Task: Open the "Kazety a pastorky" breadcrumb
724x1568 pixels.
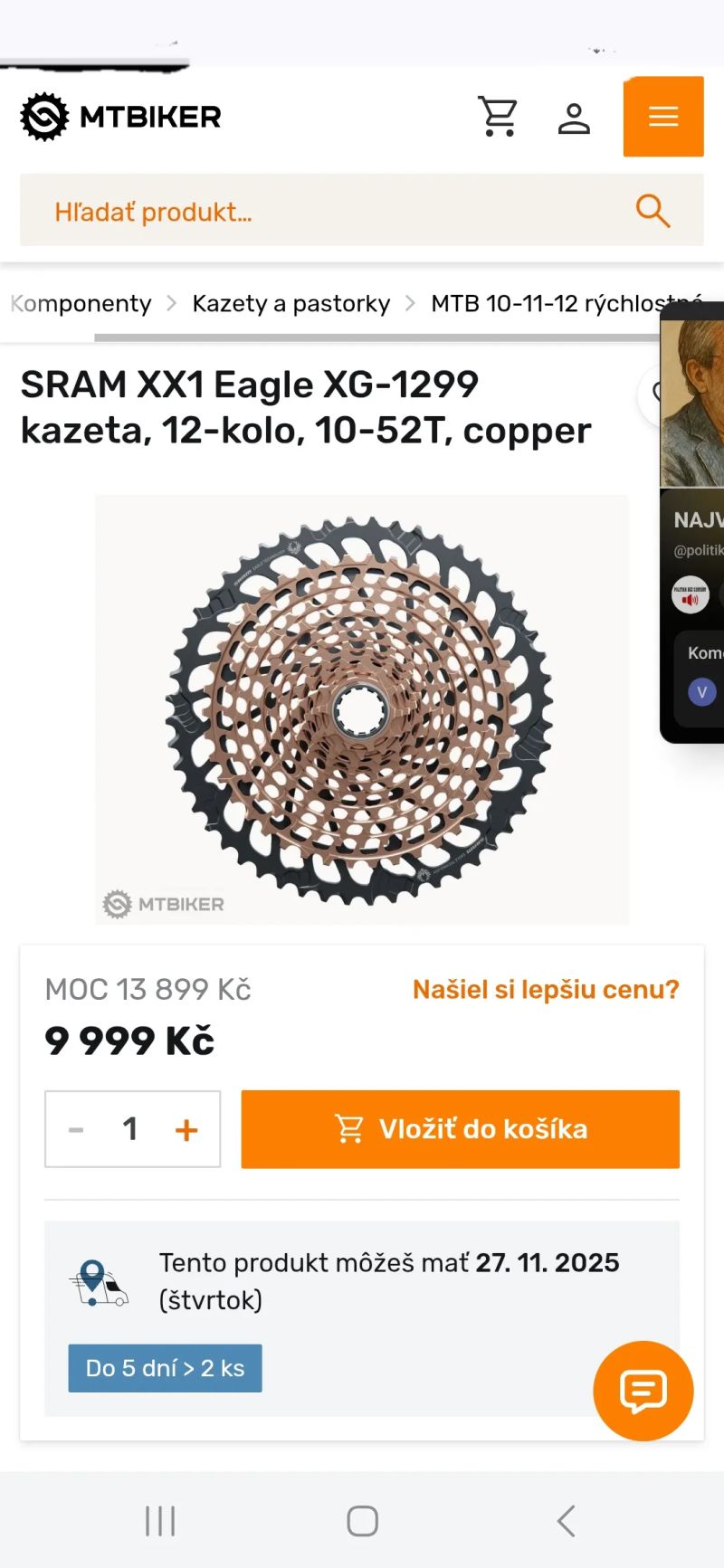Action: [291, 303]
